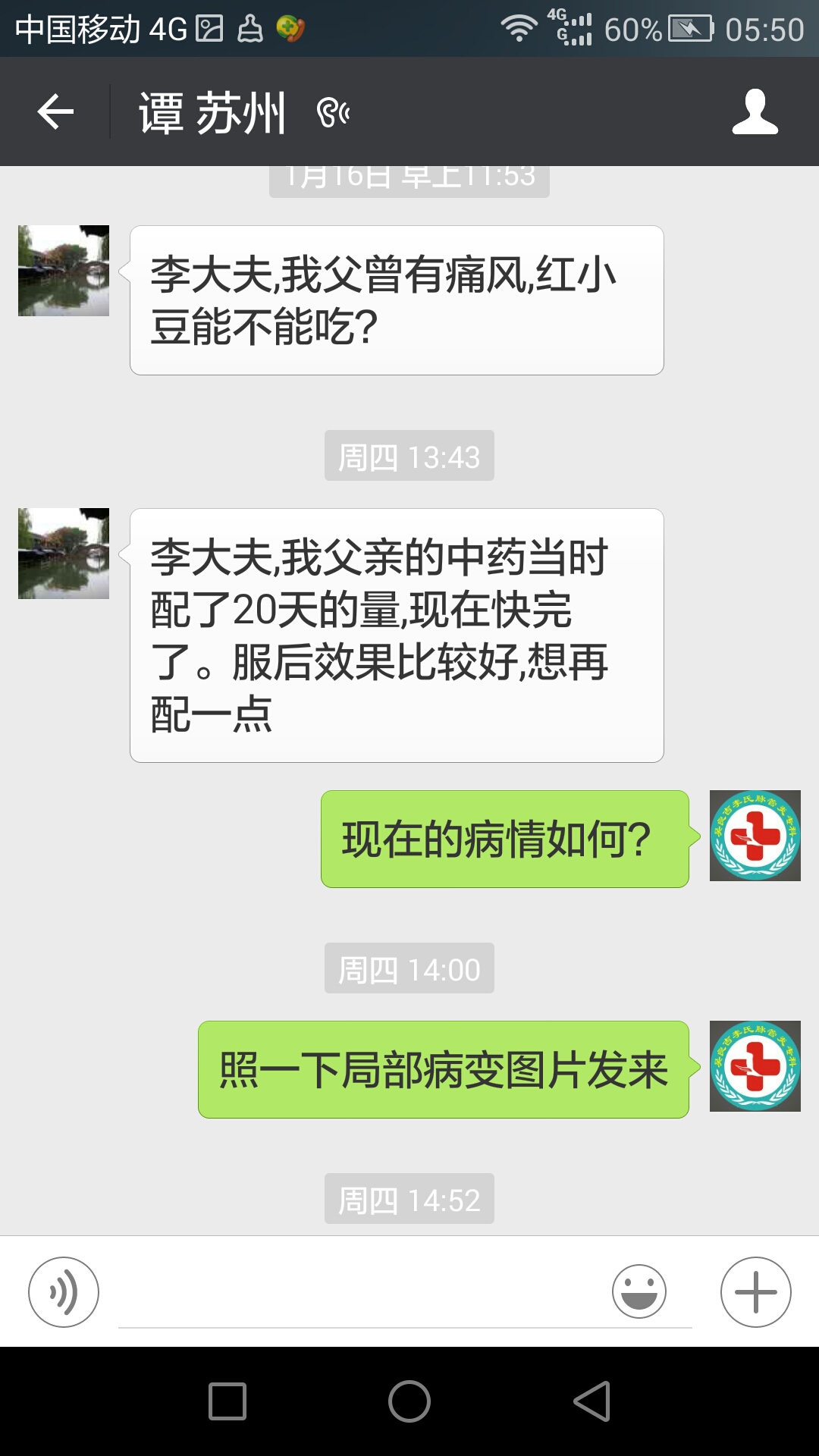The width and height of the screenshot is (819, 1456).
Task: Open sender avatar beside 中药 message
Action: [64, 554]
